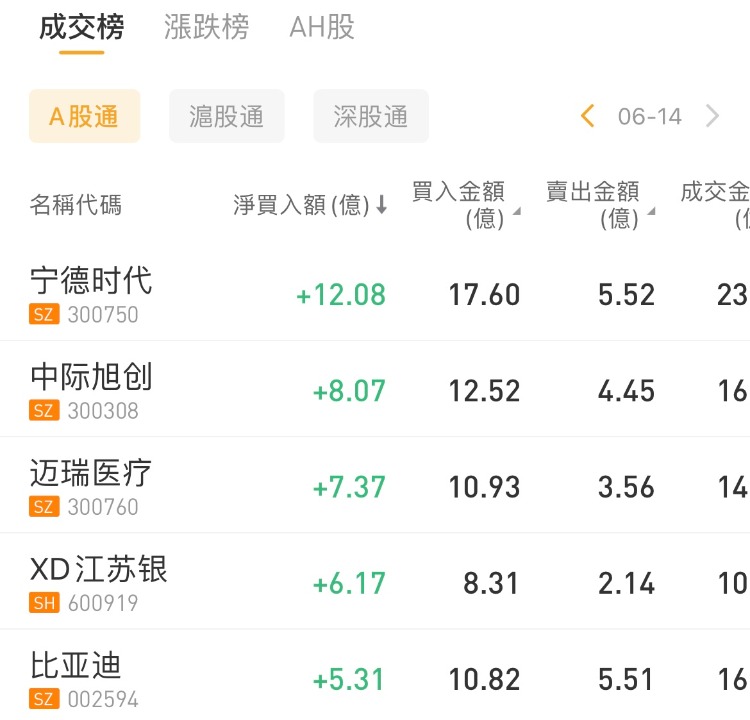Select the 滬股通 filter chip
Image resolution: width=750 pixels, height=720 pixels.
pos(227,116)
